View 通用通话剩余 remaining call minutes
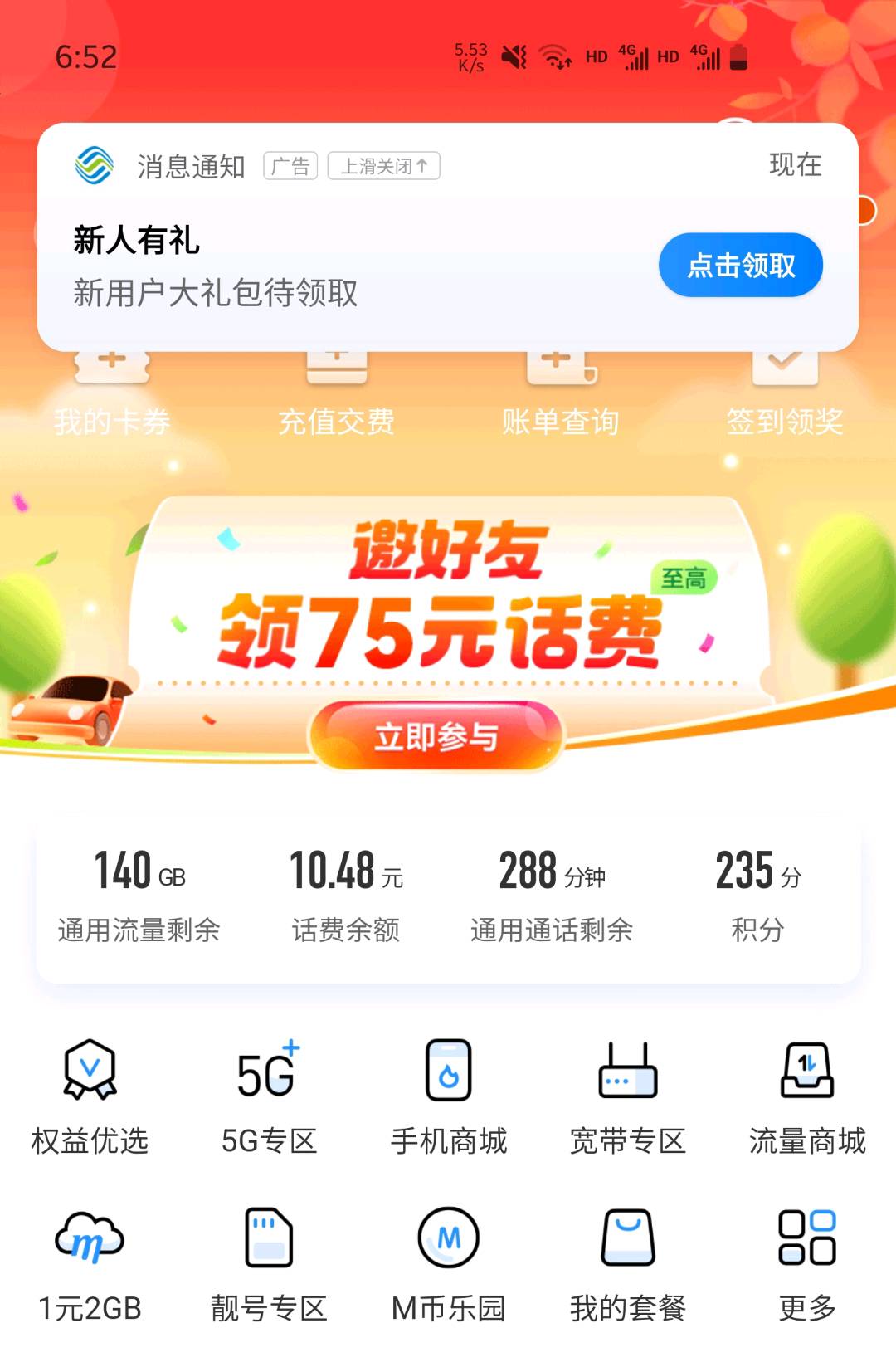 (x=552, y=896)
